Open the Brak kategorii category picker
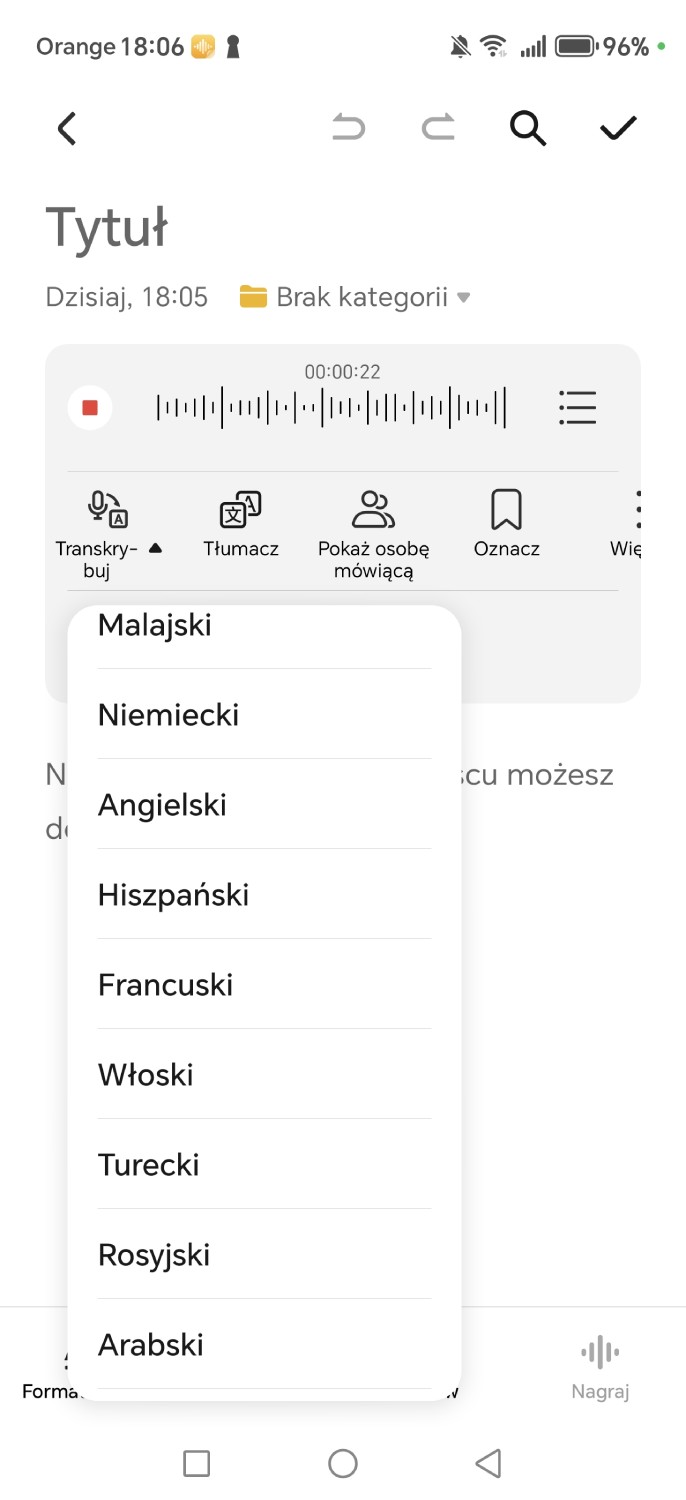 (355, 297)
